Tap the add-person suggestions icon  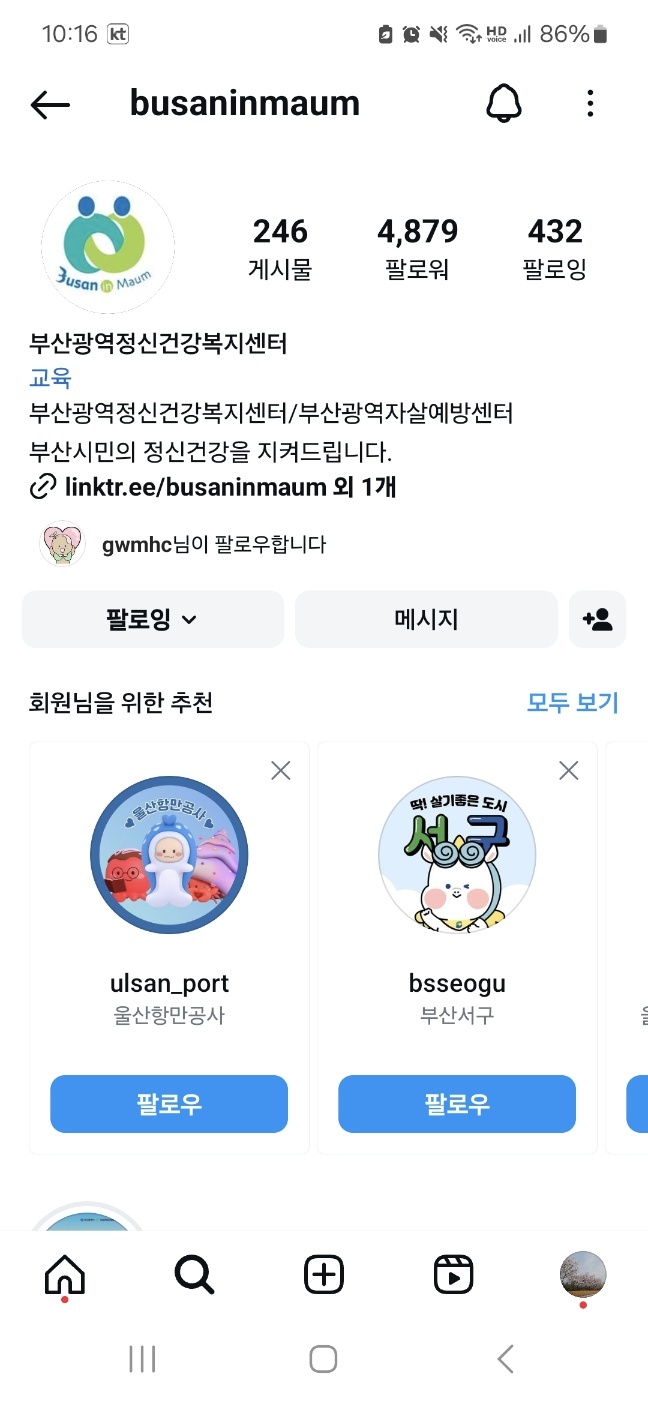tap(597, 620)
